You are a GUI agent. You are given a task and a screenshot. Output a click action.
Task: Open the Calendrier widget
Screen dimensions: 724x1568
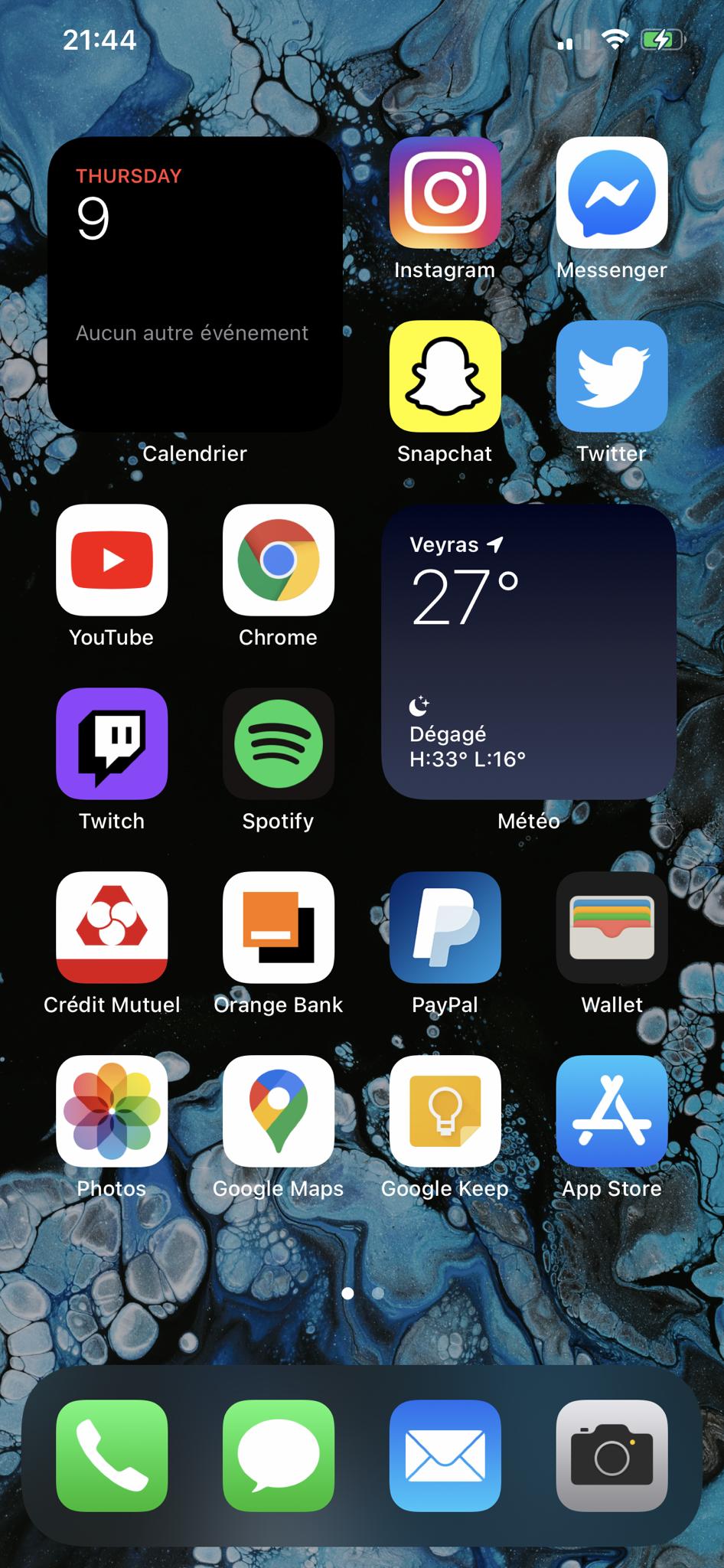(x=194, y=284)
